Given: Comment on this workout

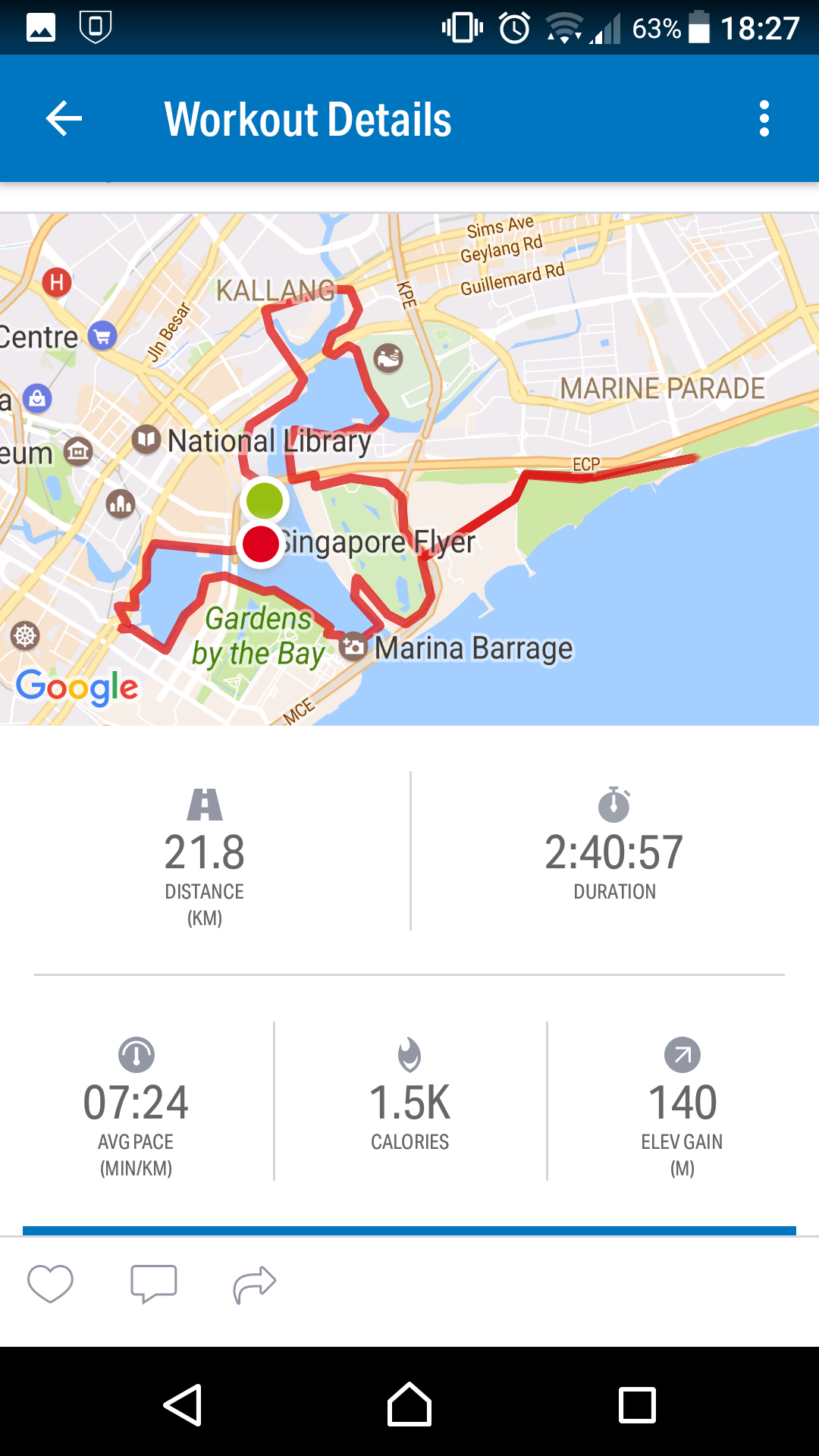Looking at the screenshot, I should [x=153, y=1284].
